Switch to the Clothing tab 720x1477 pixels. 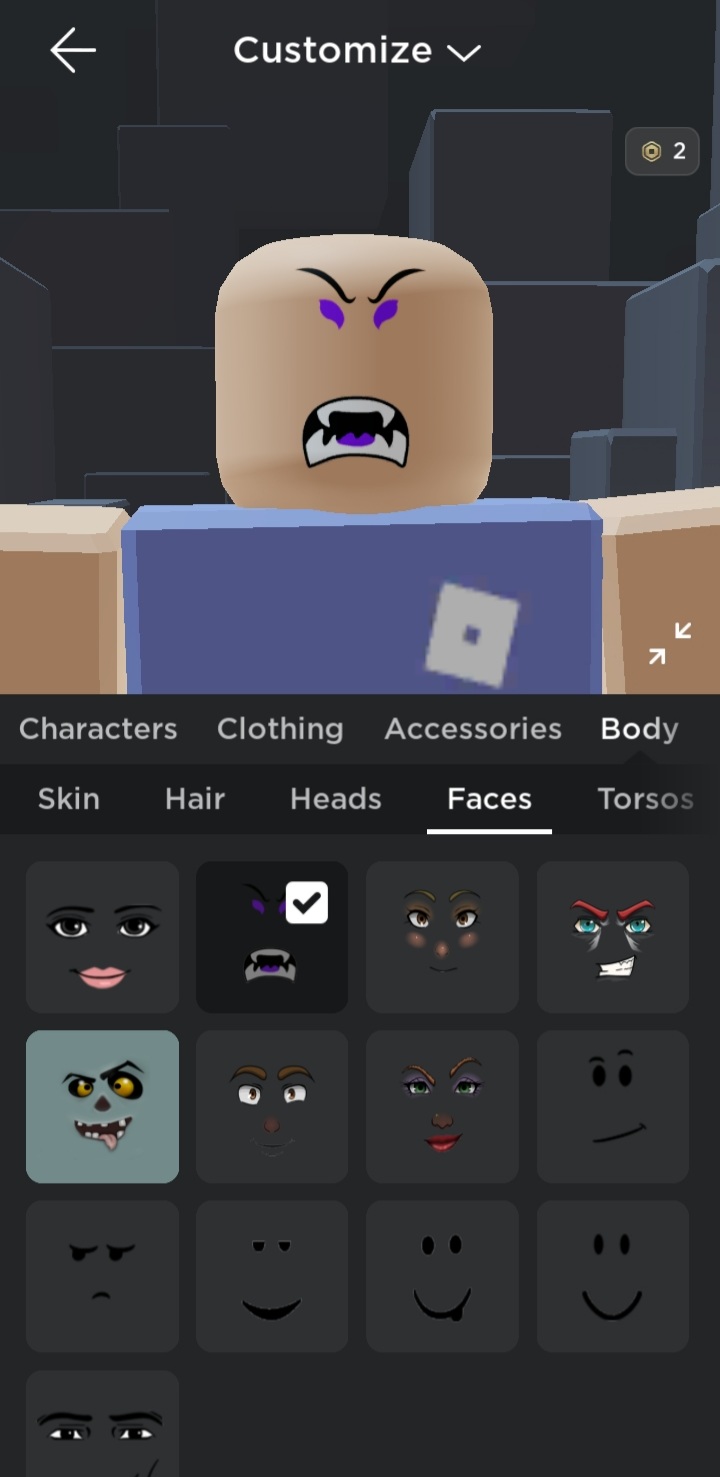[280, 729]
